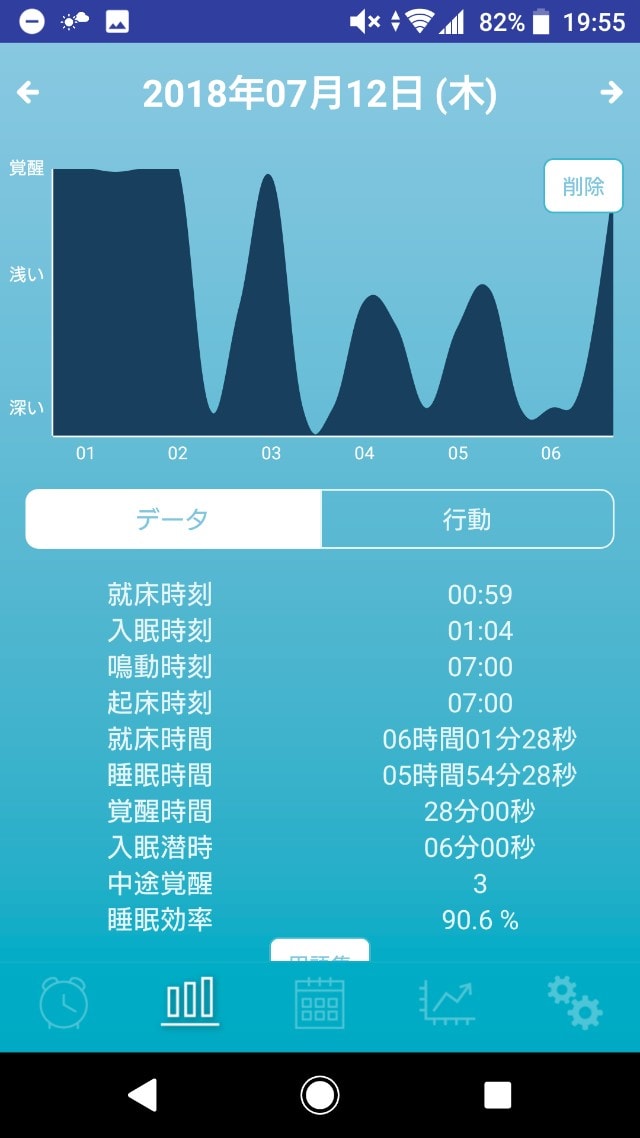Open the alarm clock section

click(x=64, y=1002)
